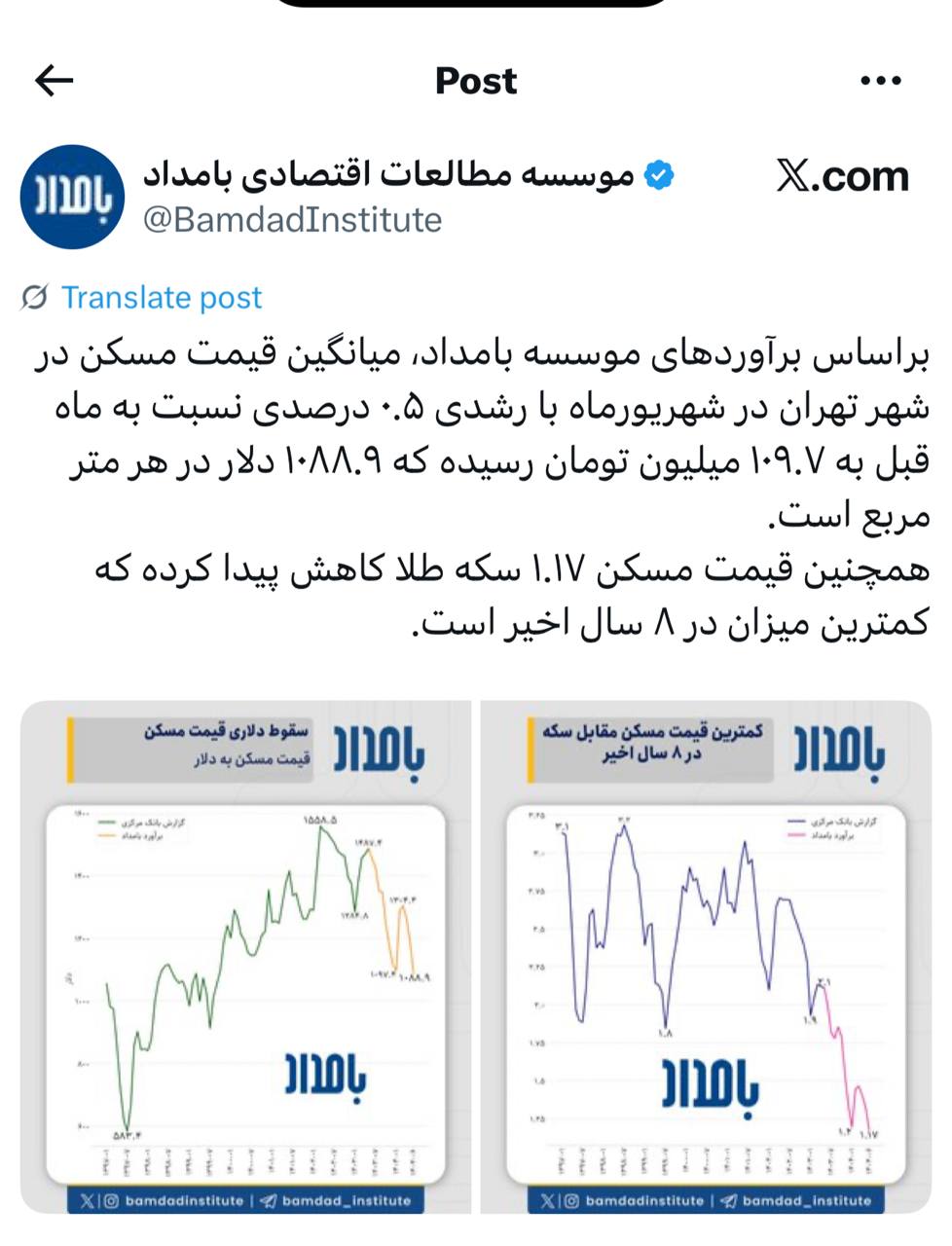View the purple housing versus coin chart
952x1246 pixels.
(x=706, y=958)
